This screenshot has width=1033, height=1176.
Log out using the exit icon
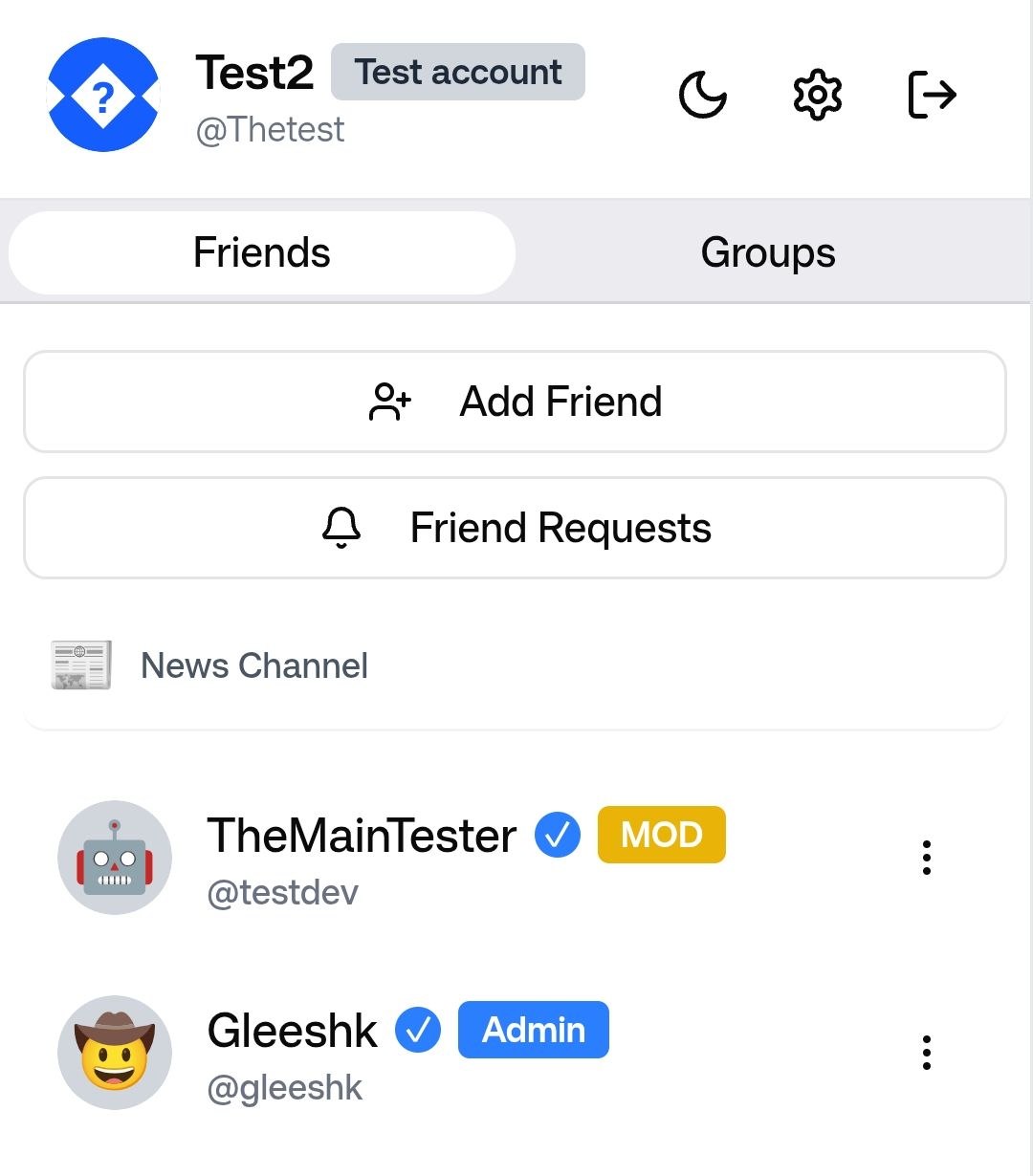931,95
